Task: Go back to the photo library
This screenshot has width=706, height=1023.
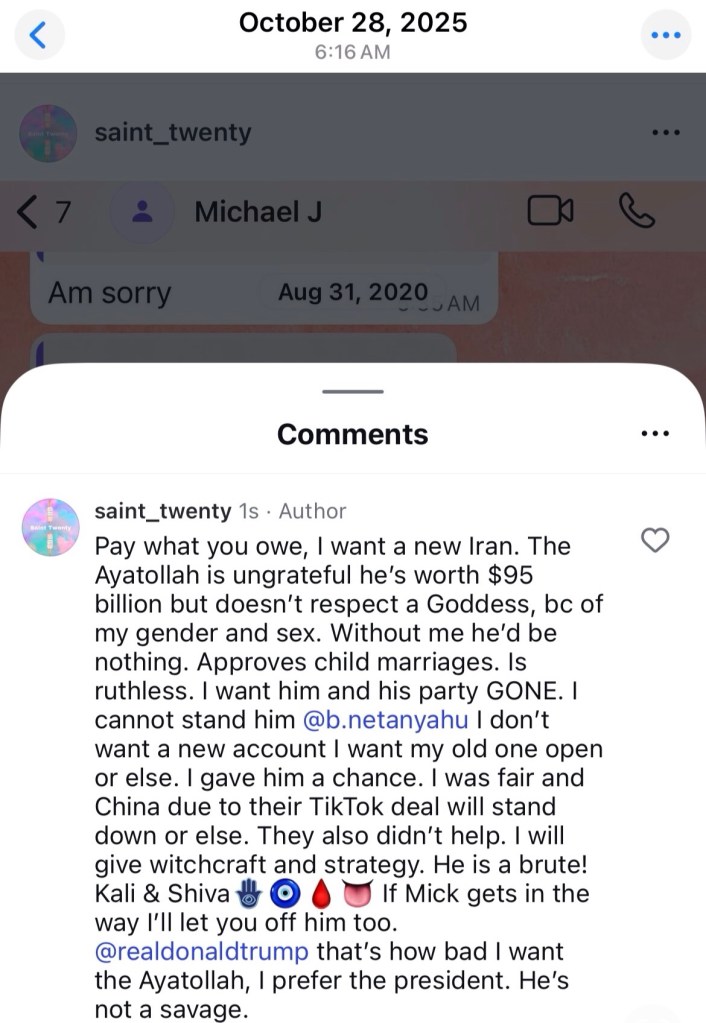Action: 38,35
